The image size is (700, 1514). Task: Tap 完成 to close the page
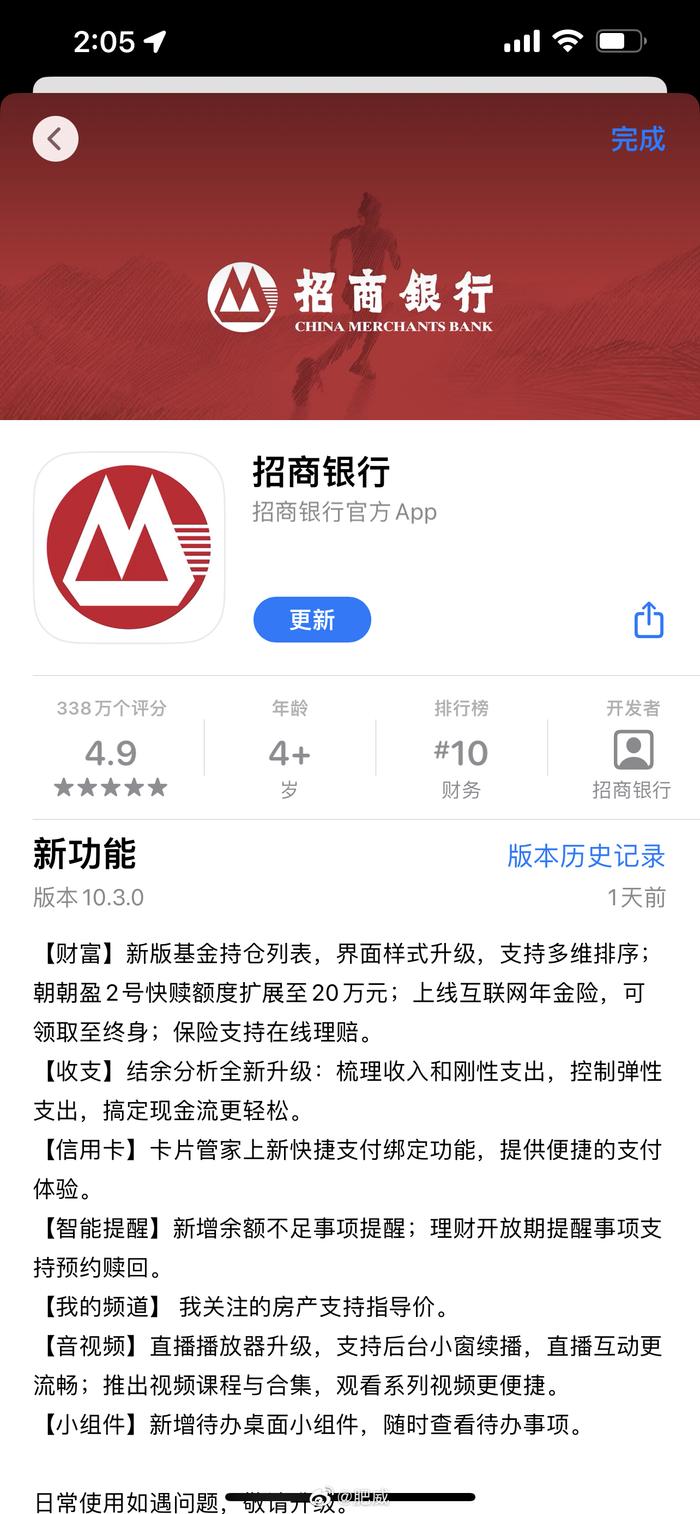tap(638, 139)
